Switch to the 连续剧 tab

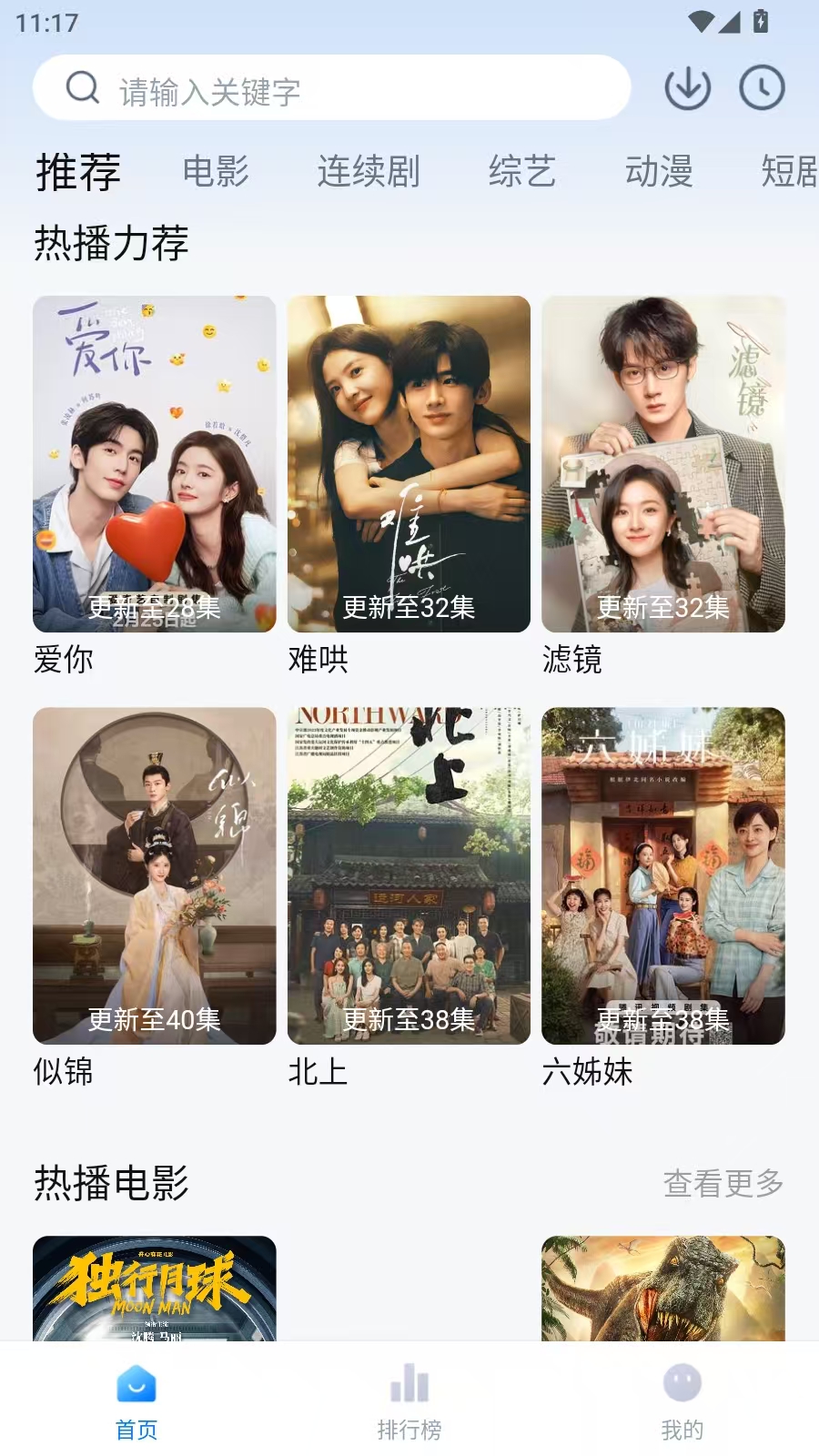(368, 171)
